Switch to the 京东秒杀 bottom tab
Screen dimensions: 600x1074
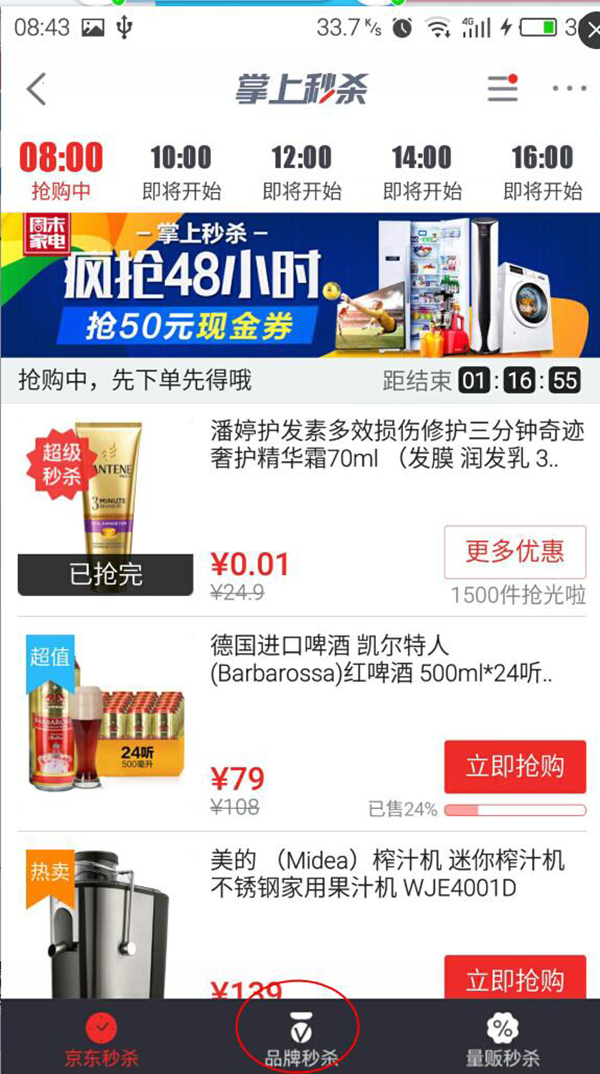click(x=101, y=1039)
